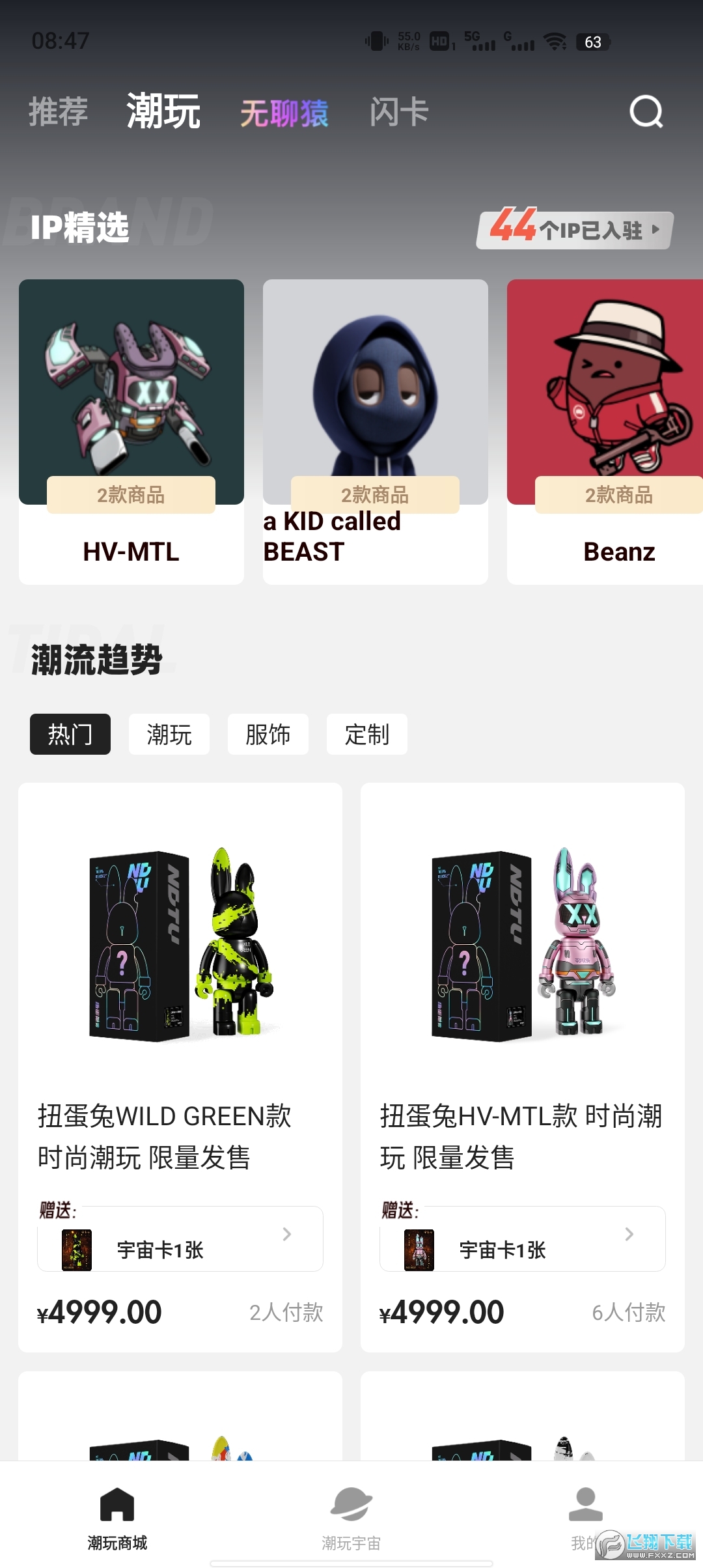
Task: Switch to the 闪卡 tab
Action: click(398, 112)
